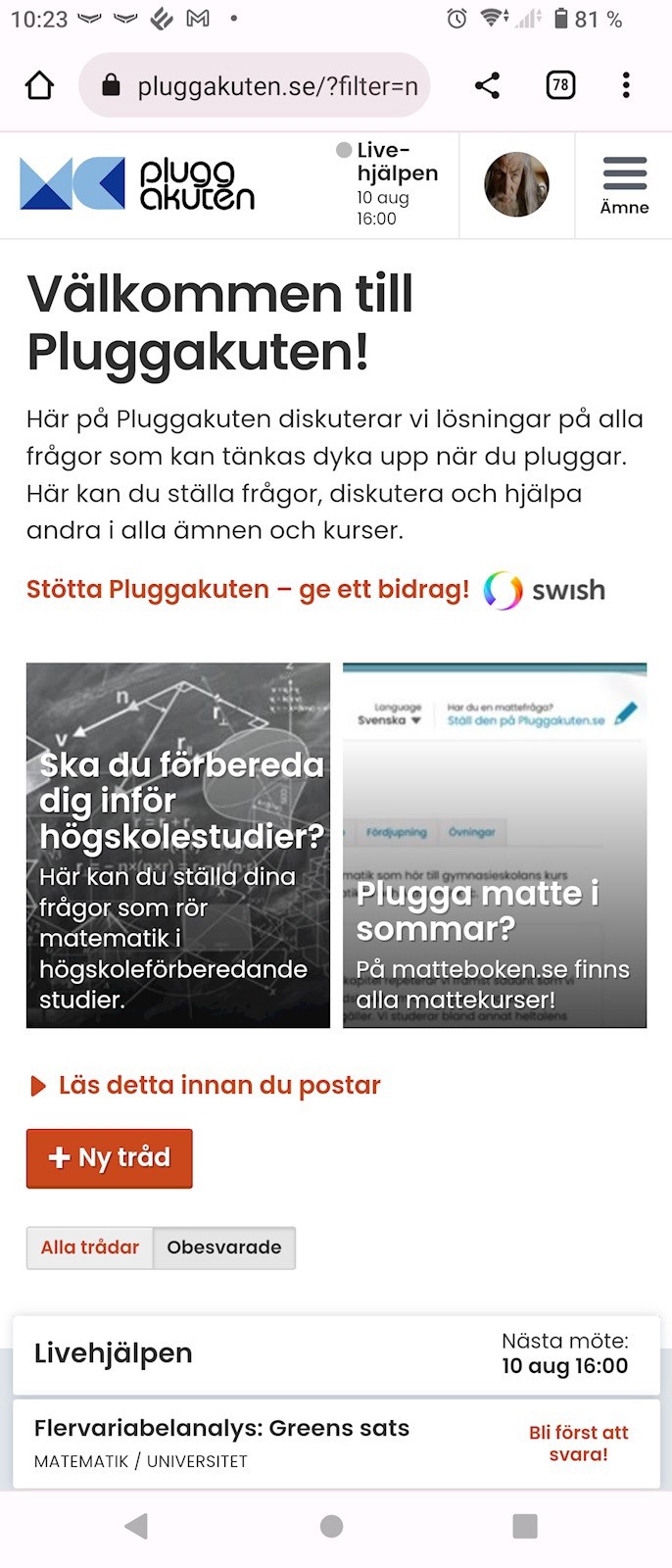
Task: Share this page from the browser
Action: (487, 86)
